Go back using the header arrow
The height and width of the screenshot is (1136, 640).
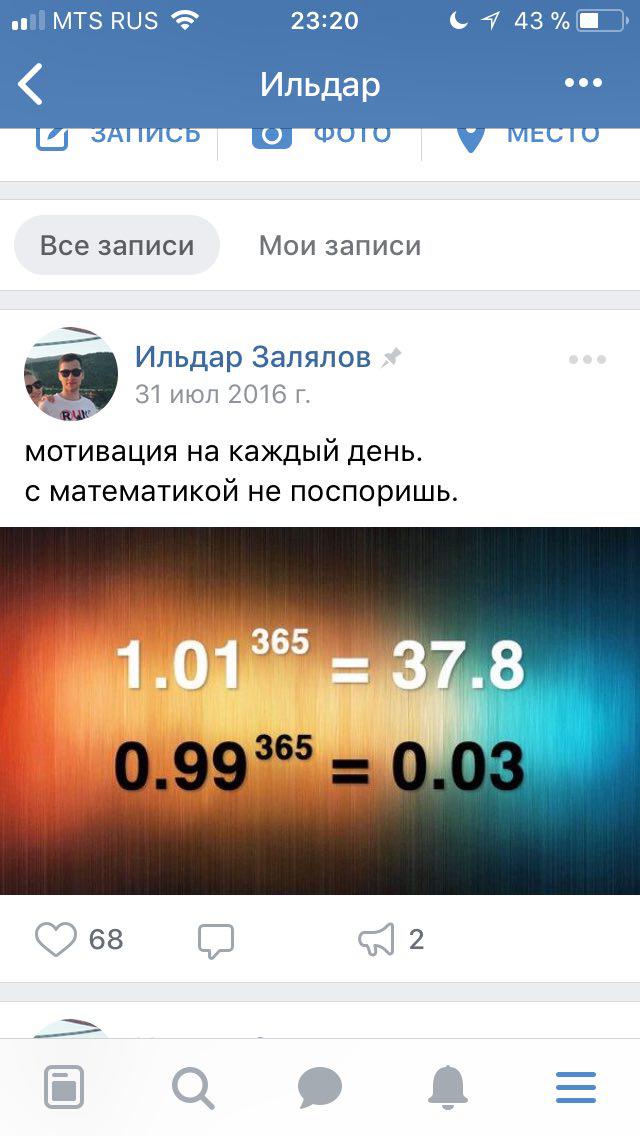click(32, 84)
